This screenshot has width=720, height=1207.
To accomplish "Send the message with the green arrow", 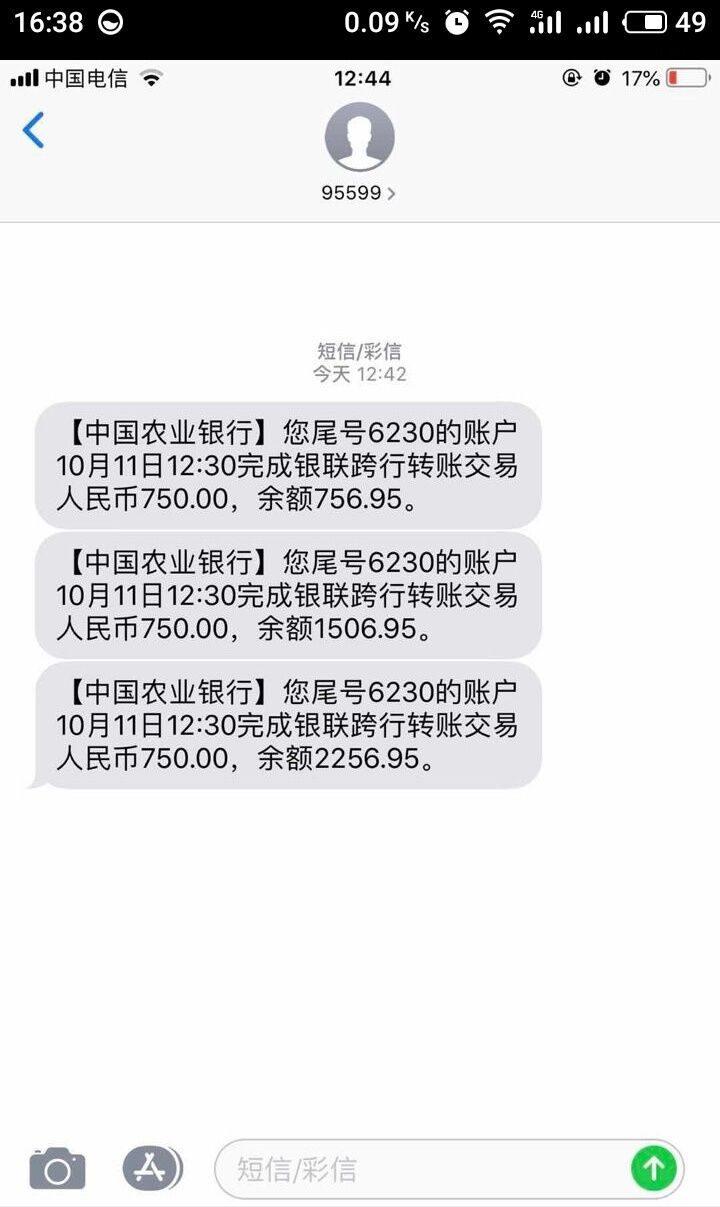I will (x=654, y=1168).
